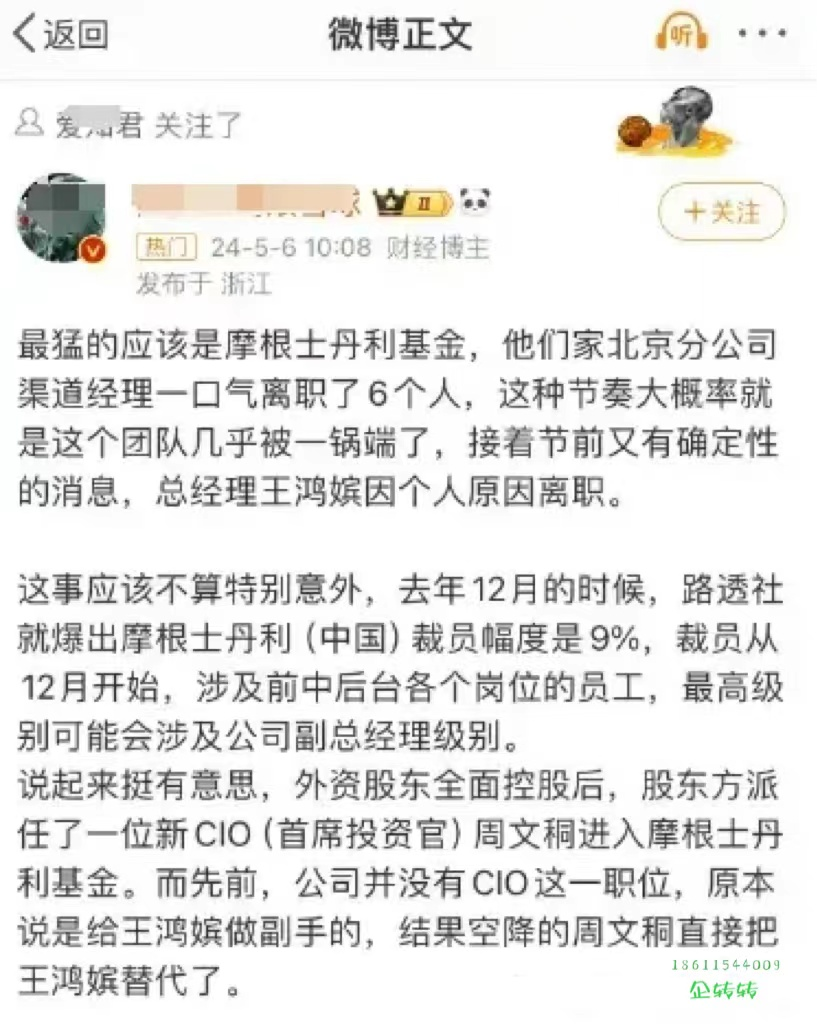Viewport: 817px width, 1024px height.
Task: Tap the 听 headphone icon to listen
Action: tap(681, 34)
